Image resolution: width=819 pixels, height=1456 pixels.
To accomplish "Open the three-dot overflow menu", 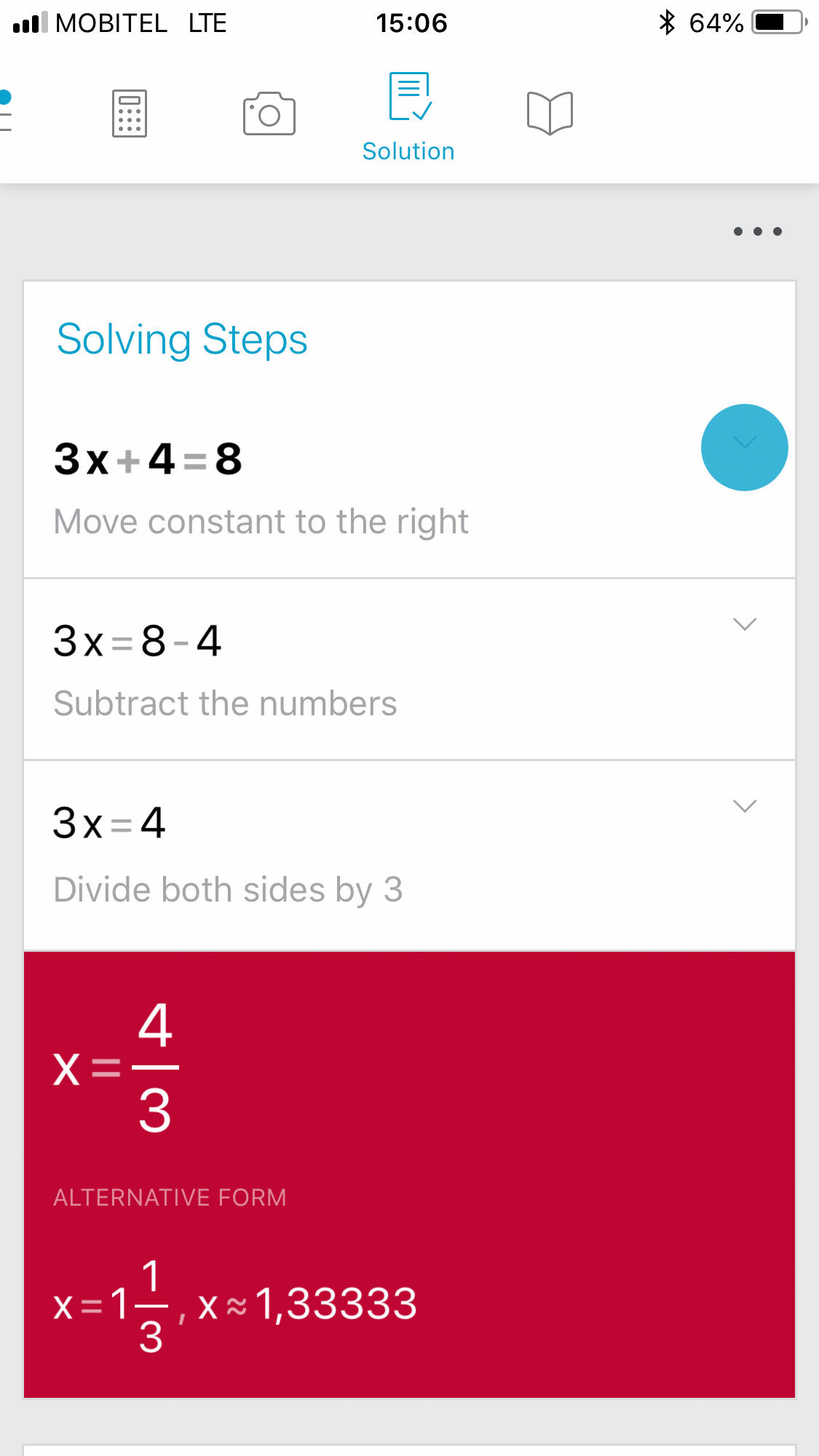I will [758, 231].
